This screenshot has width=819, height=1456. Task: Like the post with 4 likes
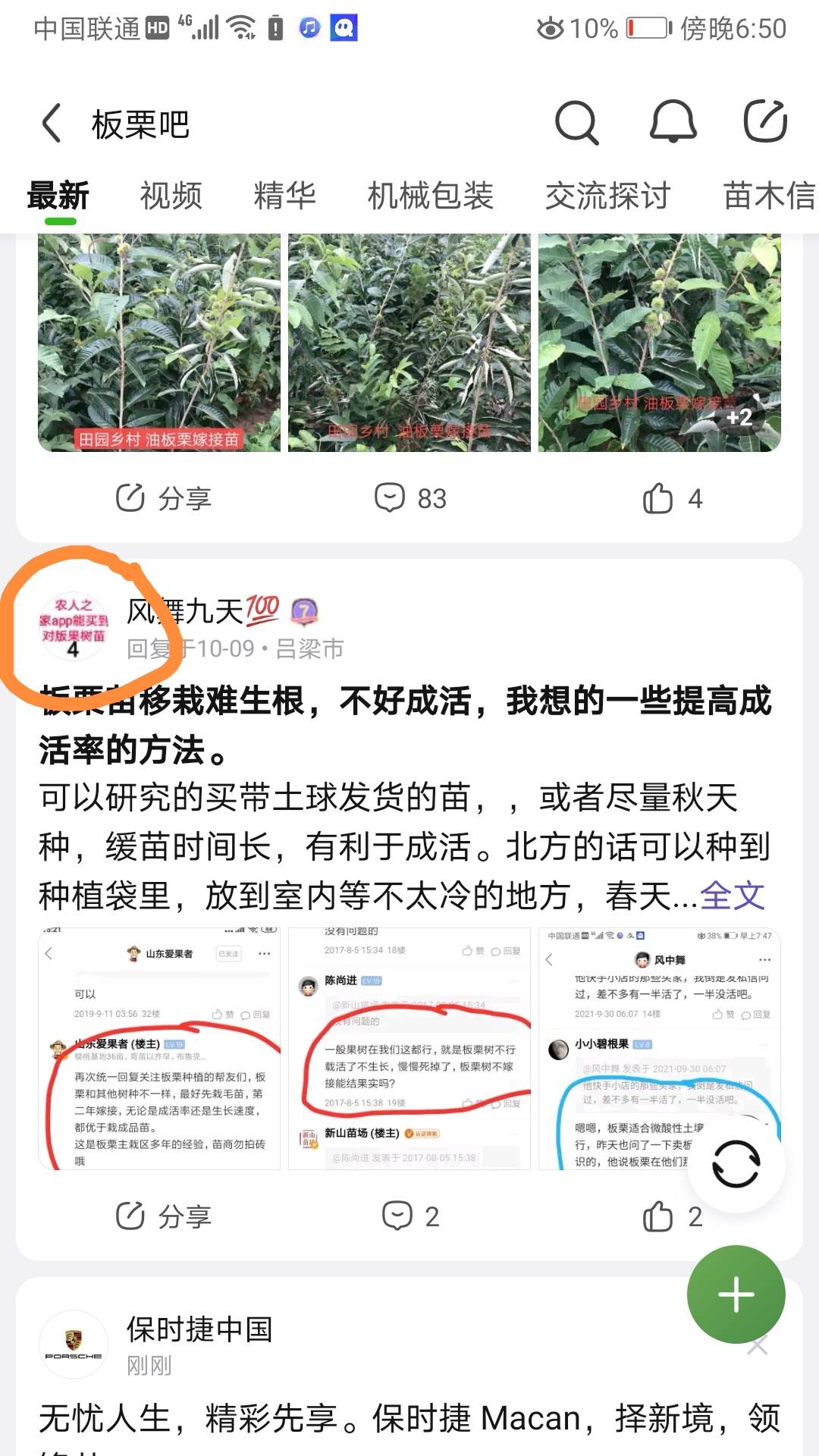point(673,498)
